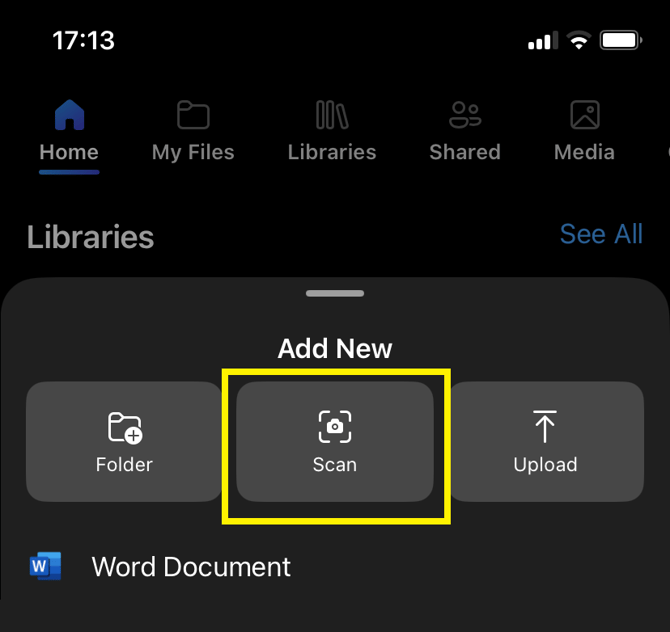Create a new Word Document
This screenshot has height=632, width=670.
(190, 567)
